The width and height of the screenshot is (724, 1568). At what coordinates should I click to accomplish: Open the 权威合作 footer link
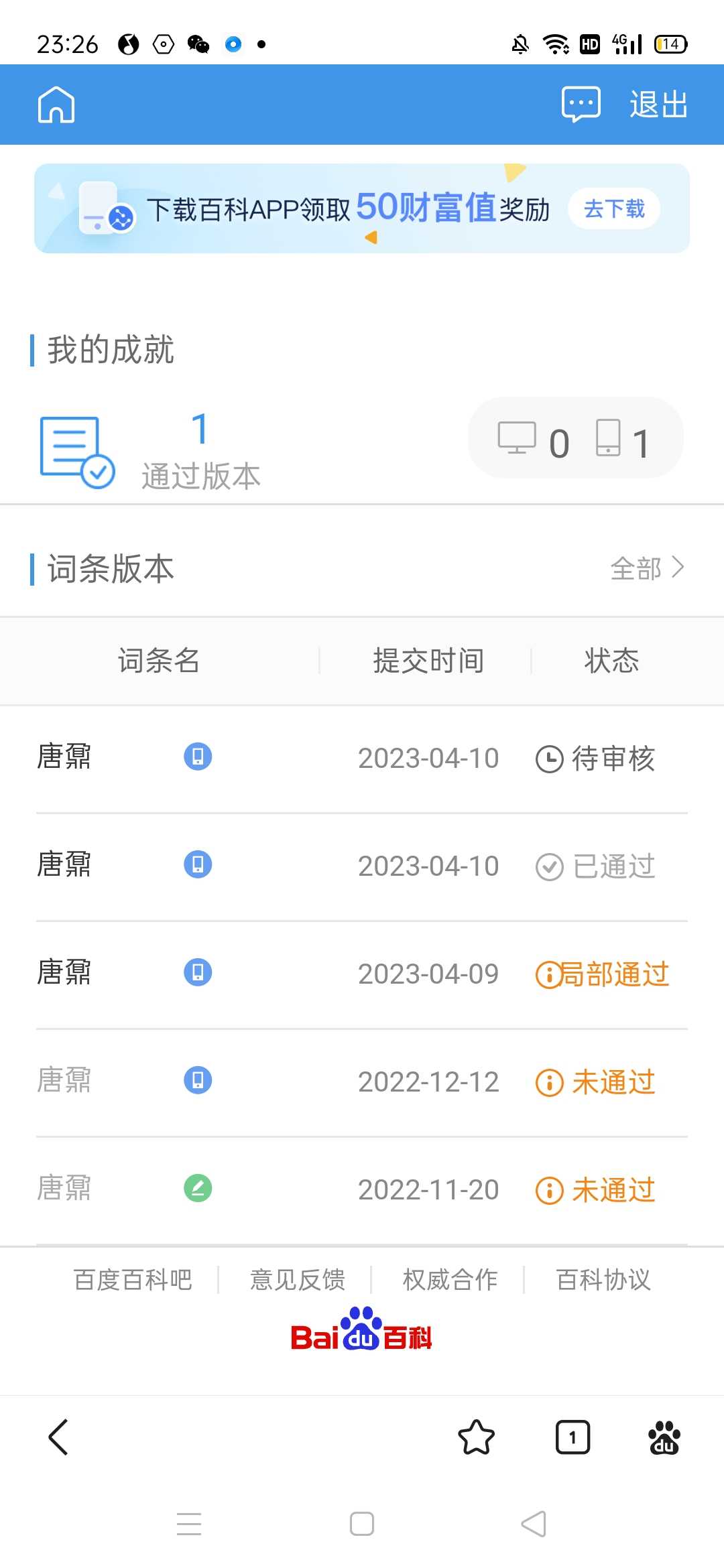click(450, 1279)
